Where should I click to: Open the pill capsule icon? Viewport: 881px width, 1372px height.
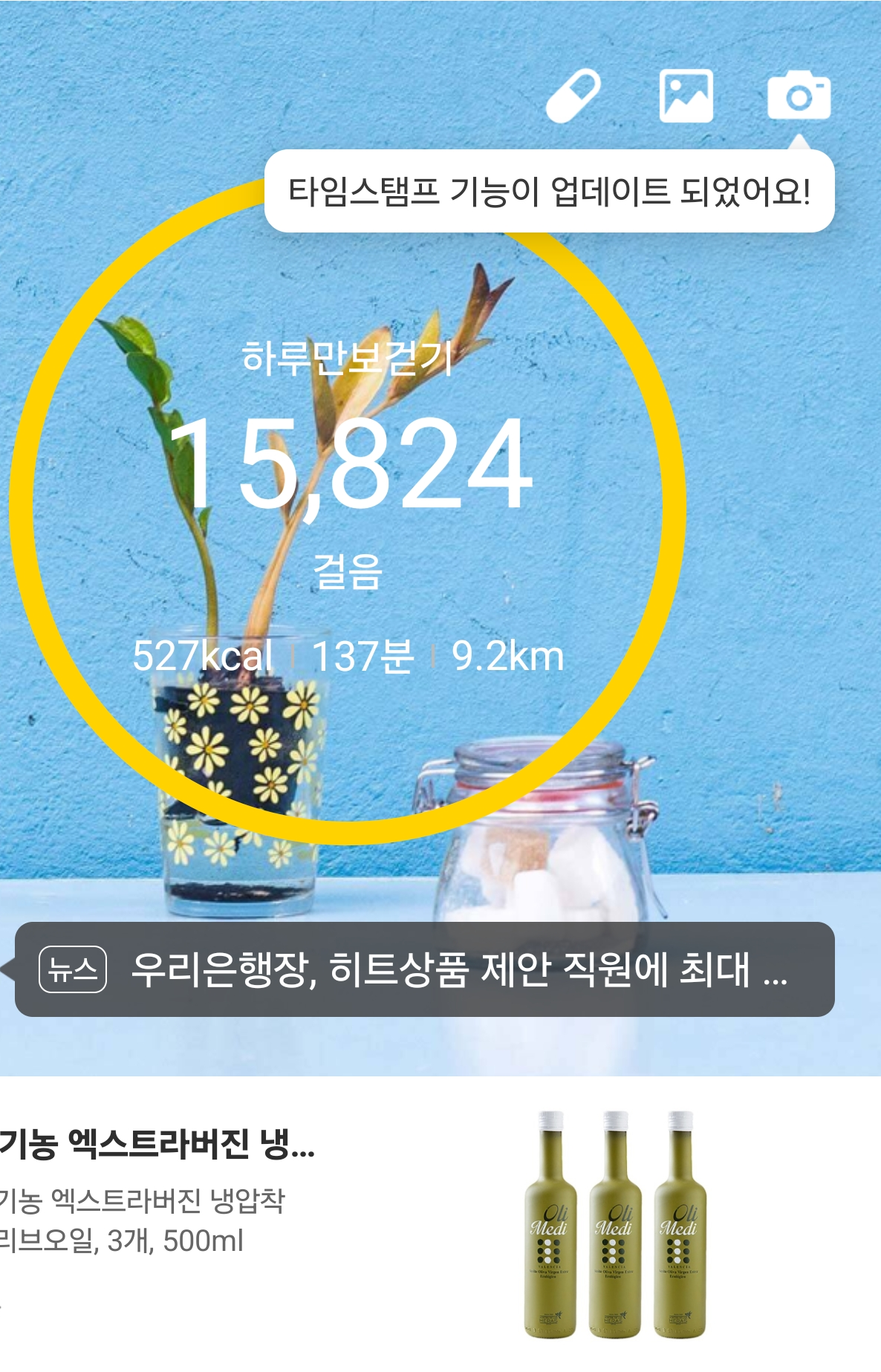[x=573, y=96]
